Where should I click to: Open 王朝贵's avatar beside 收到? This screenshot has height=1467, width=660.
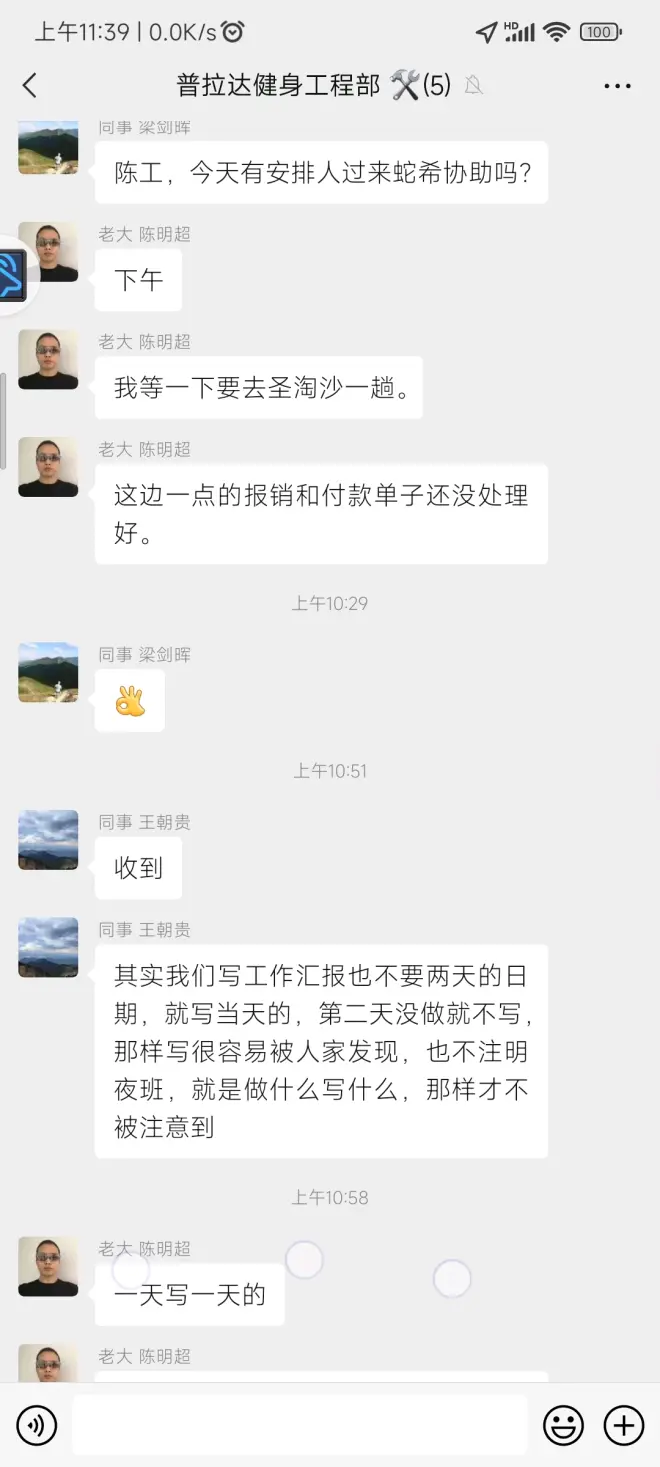coord(48,840)
